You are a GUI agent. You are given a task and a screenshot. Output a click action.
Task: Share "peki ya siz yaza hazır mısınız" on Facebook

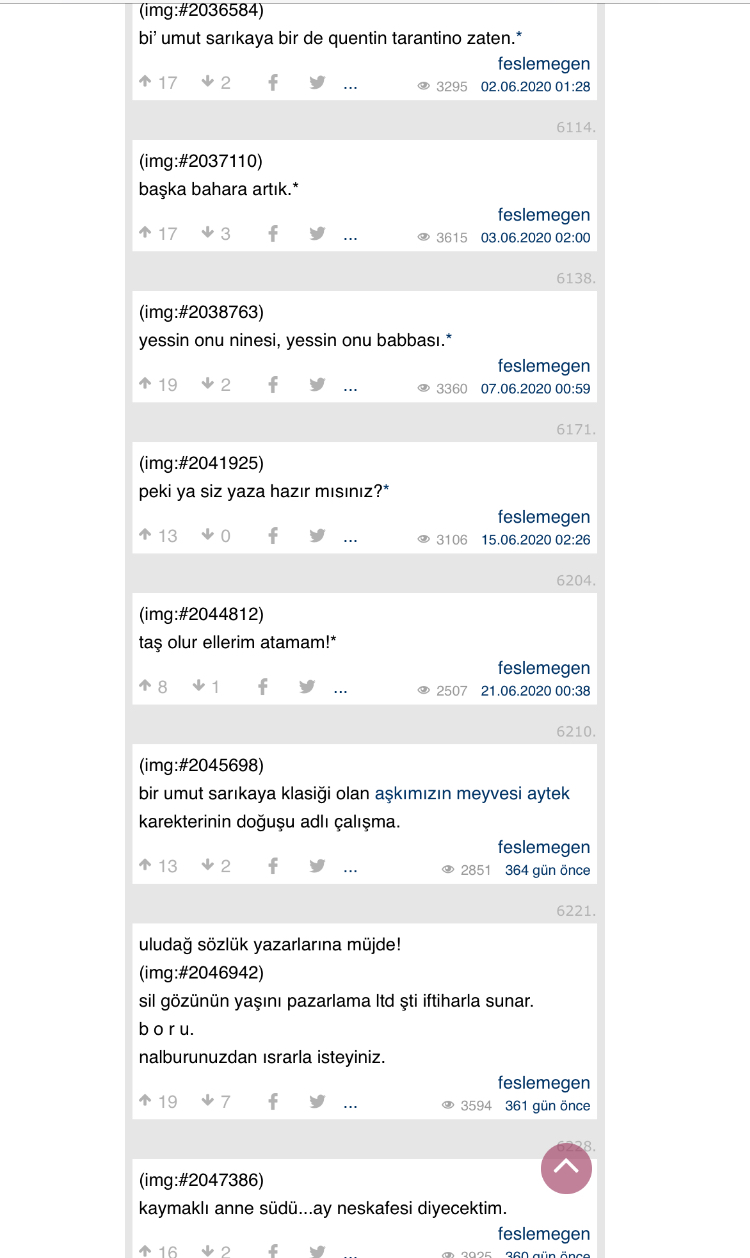click(x=272, y=536)
